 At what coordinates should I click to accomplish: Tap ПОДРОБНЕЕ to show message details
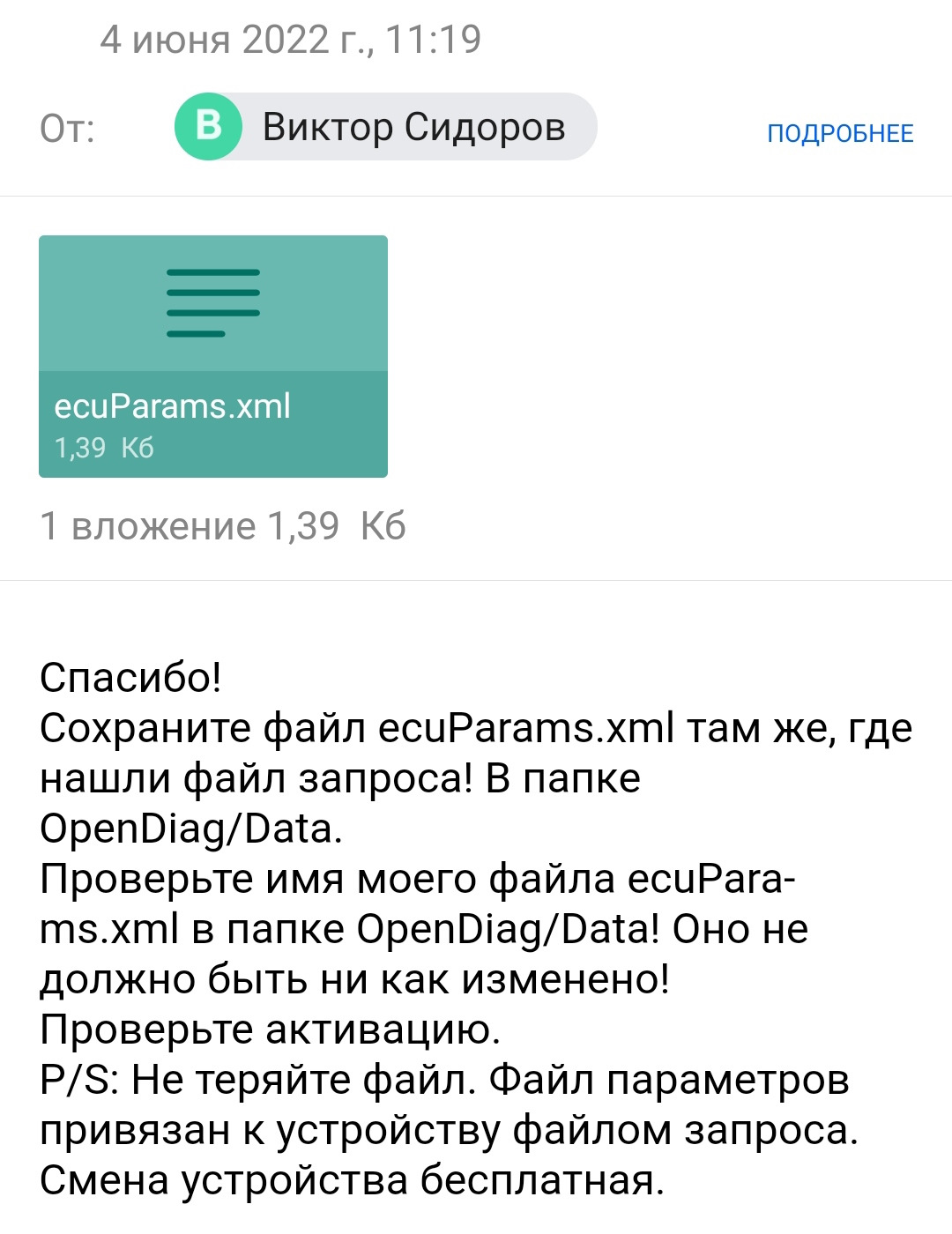[839, 133]
